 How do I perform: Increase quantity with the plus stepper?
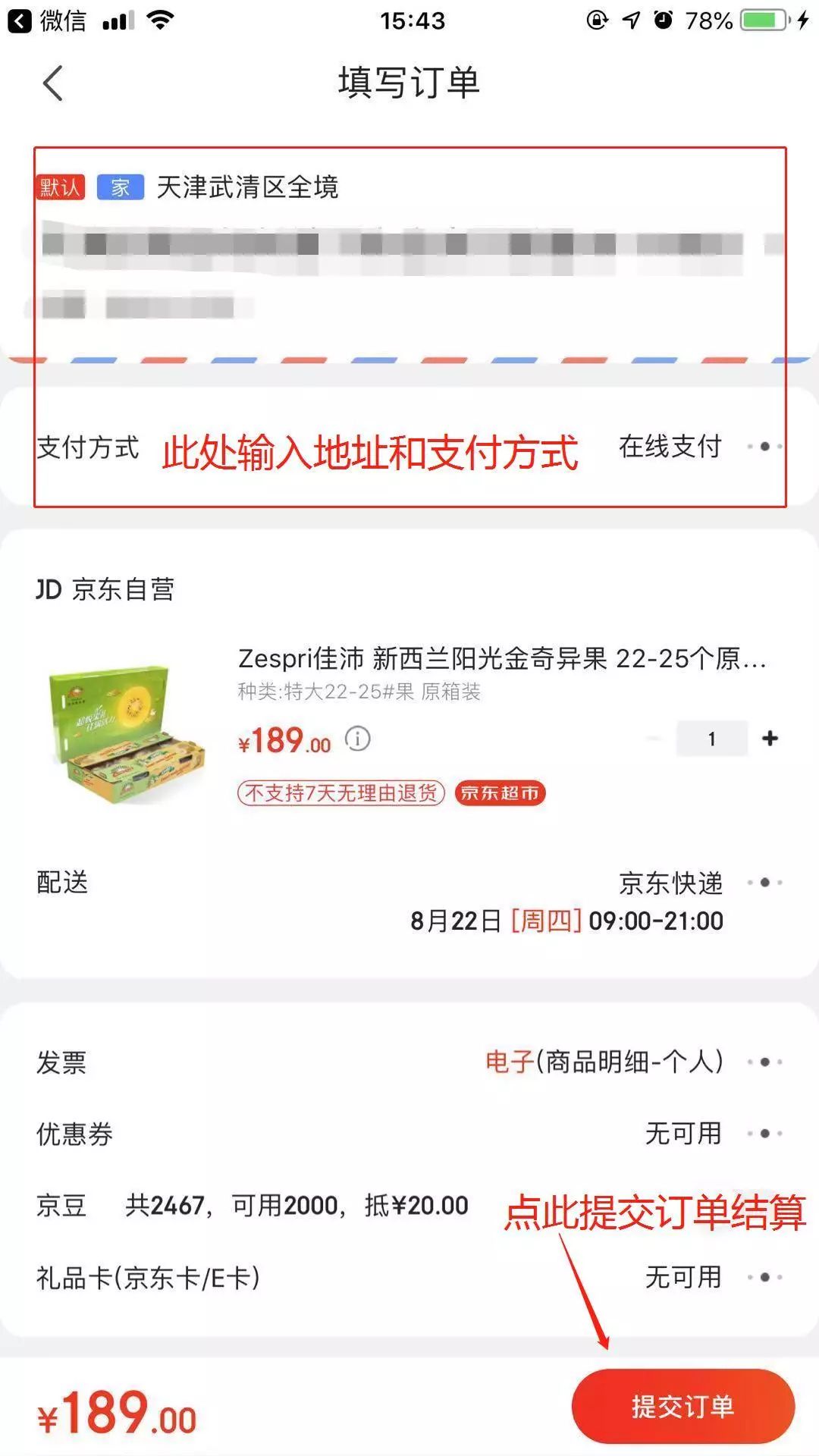771,736
